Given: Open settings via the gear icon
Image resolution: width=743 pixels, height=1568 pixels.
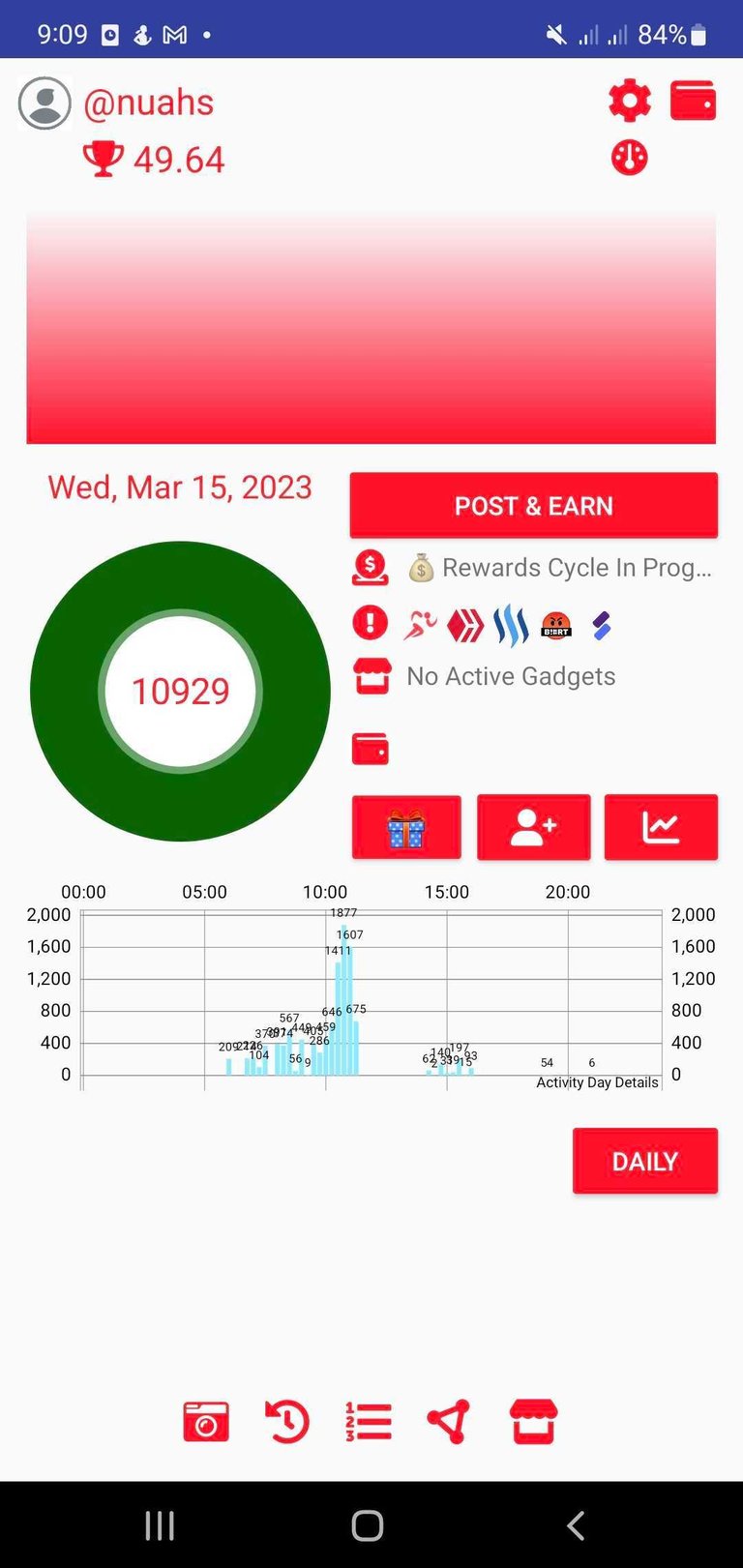Looking at the screenshot, I should tap(630, 100).
